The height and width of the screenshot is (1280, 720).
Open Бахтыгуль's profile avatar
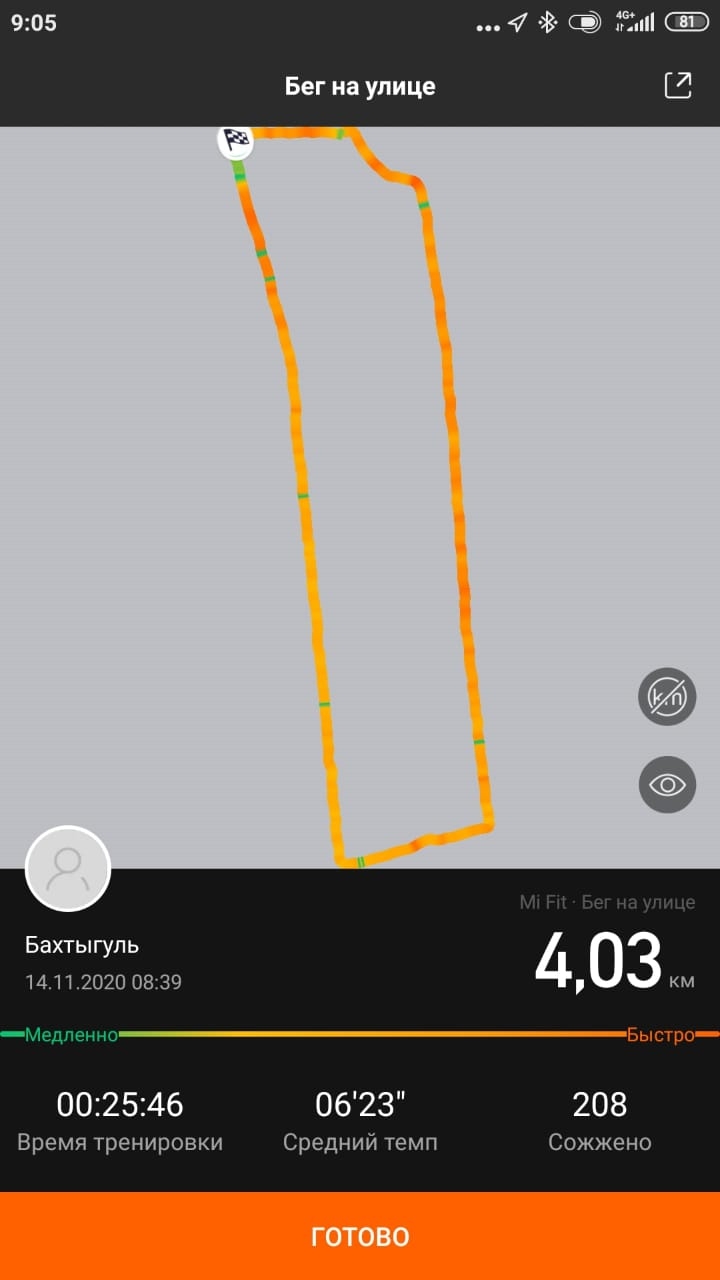coord(68,869)
